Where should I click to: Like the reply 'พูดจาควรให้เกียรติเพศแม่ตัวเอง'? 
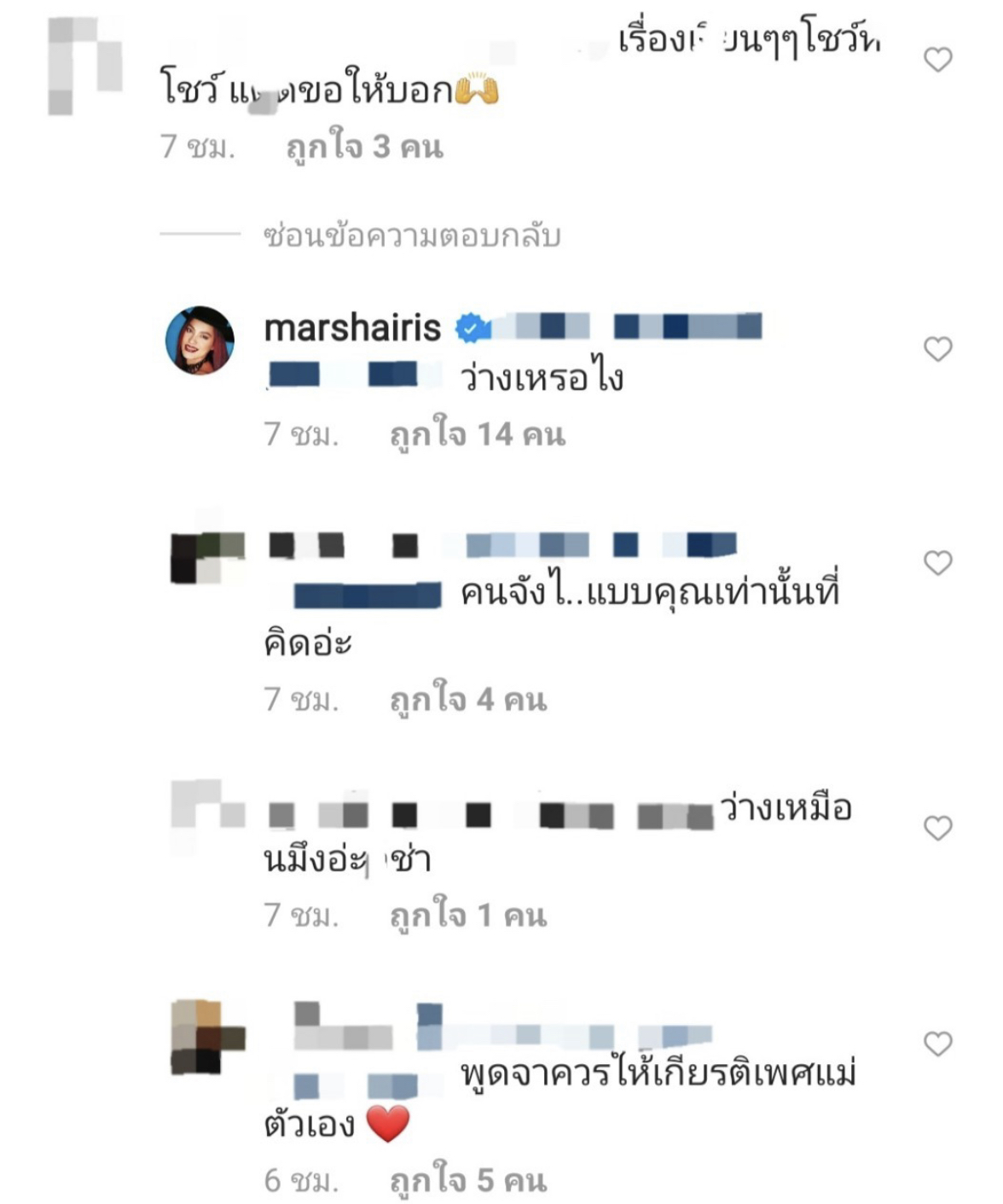pos(937,1044)
